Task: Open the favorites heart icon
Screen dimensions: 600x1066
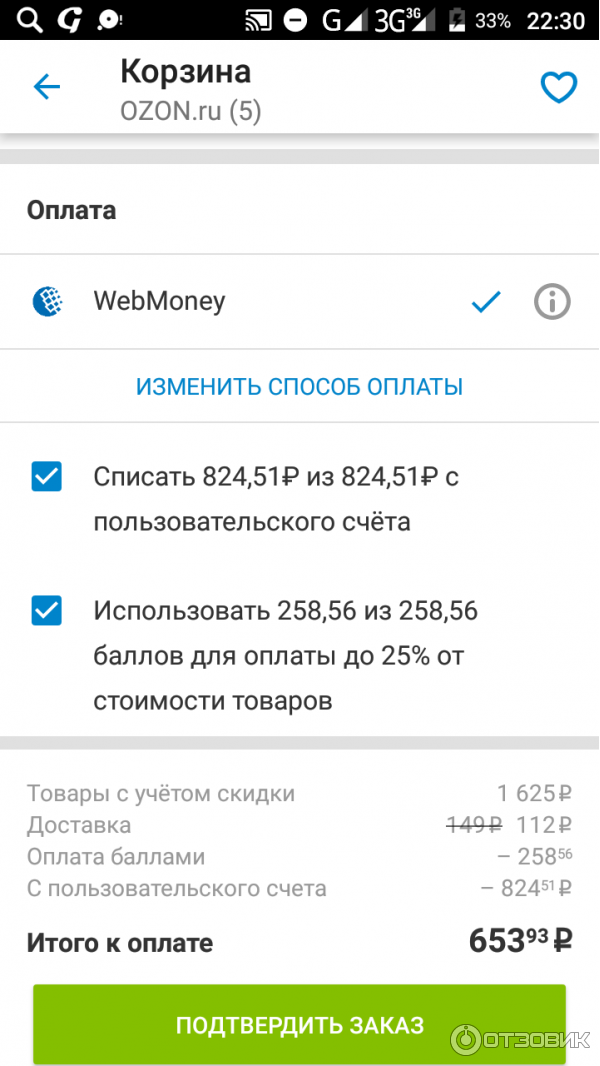Action: point(558,88)
